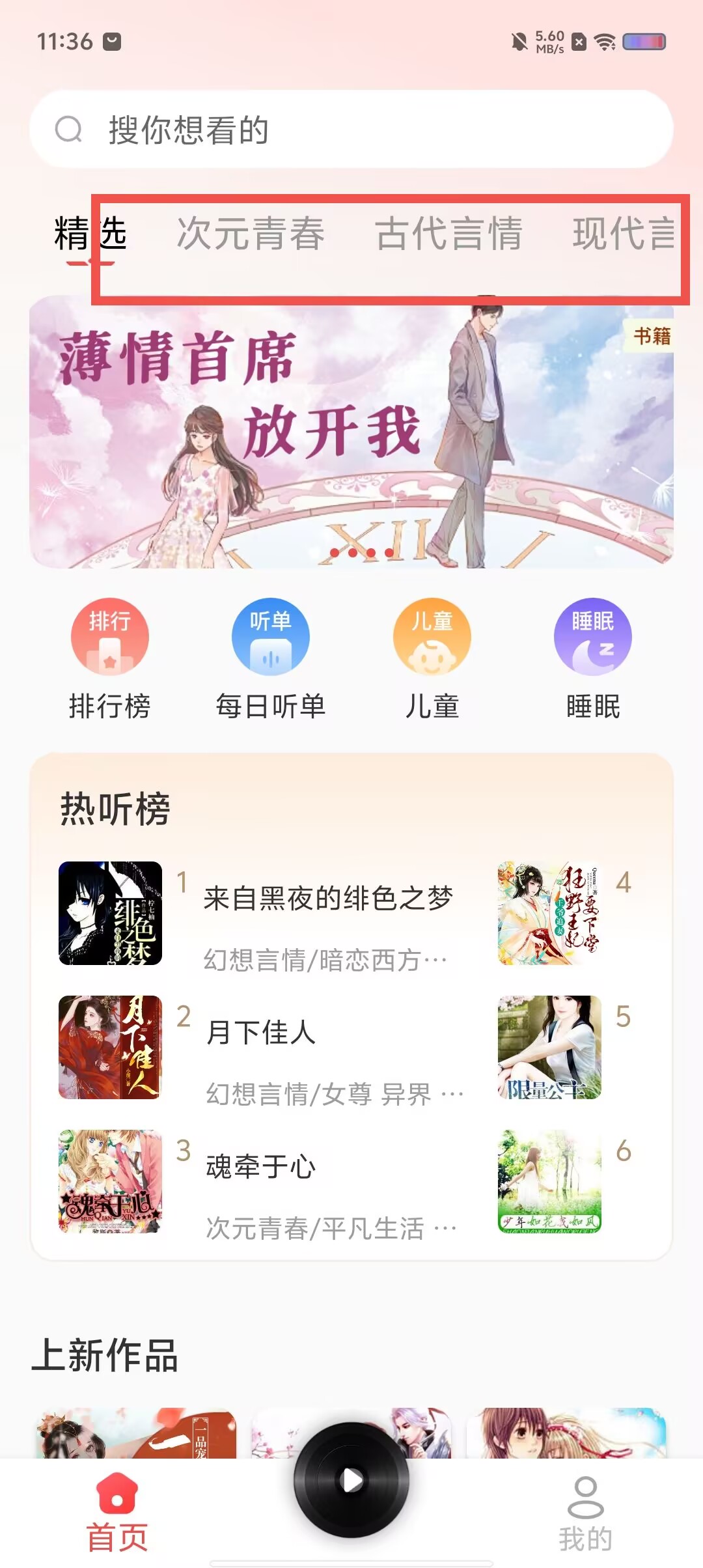Select the 首页 home icon in bottom bar
The image size is (703, 1568).
pyautogui.click(x=117, y=1491)
